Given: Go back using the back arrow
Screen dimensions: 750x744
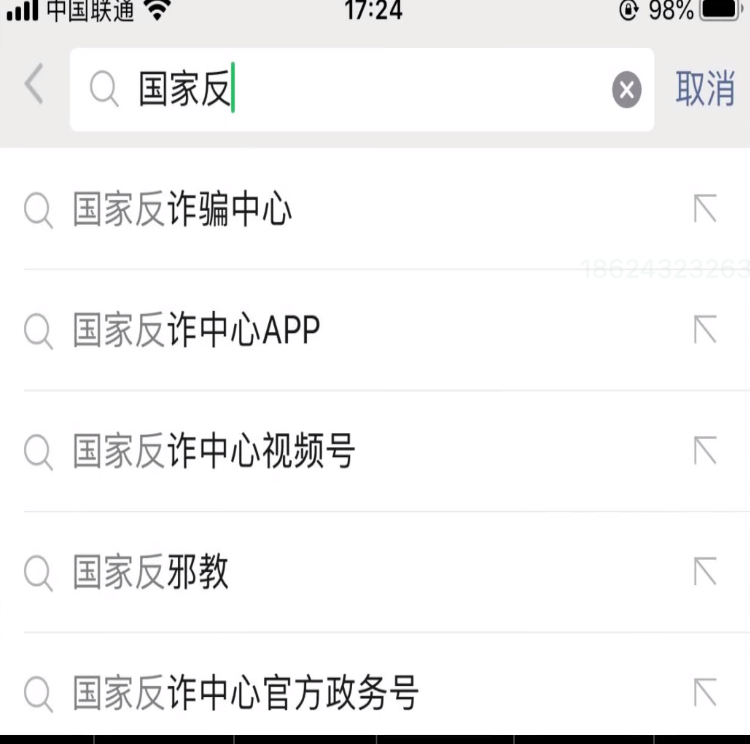Looking at the screenshot, I should pyautogui.click(x=34, y=87).
